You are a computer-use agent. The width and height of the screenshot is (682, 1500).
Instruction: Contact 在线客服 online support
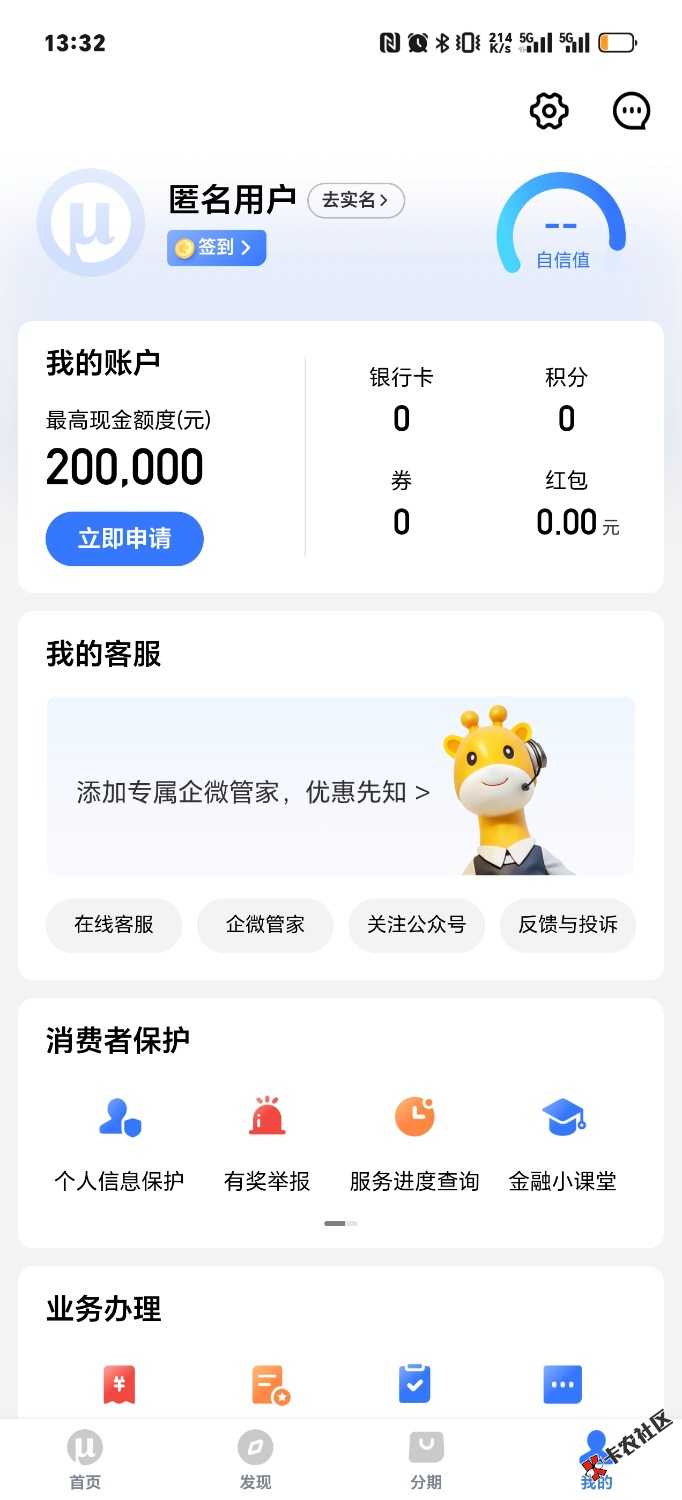pos(114,925)
